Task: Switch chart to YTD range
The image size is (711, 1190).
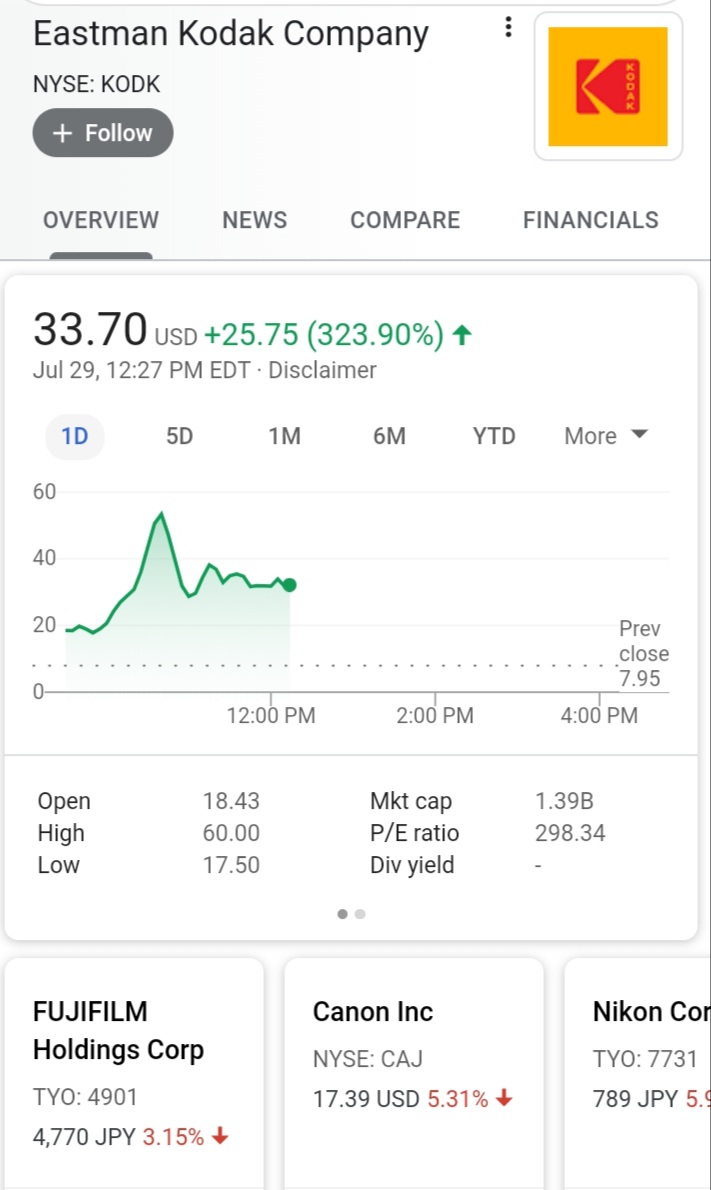Action: click(x=494, y=436)
